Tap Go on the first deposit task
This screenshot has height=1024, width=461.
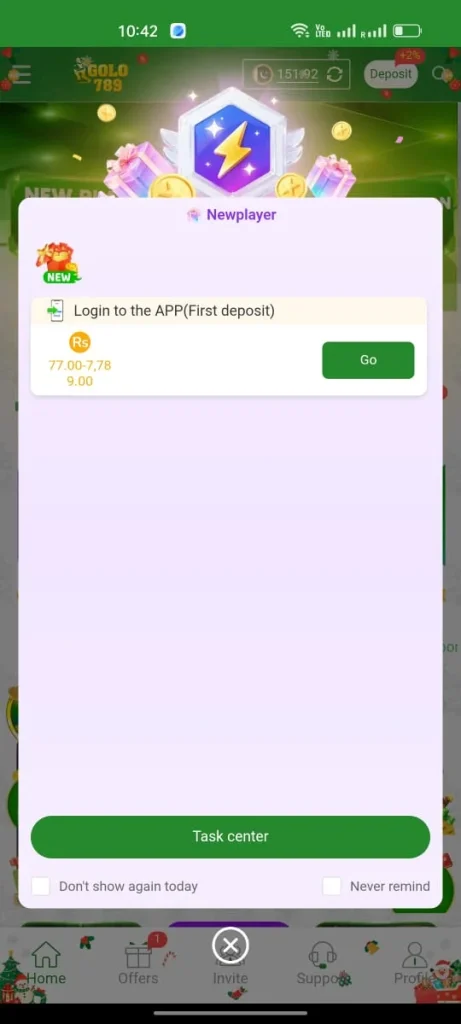[x=368, y=360]
